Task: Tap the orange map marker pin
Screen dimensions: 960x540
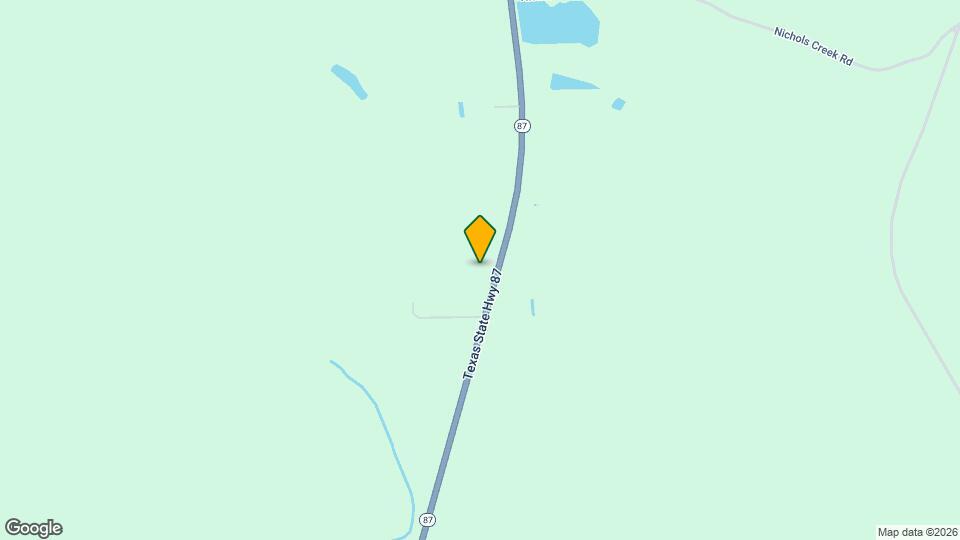Action: (x=480, y=238)
